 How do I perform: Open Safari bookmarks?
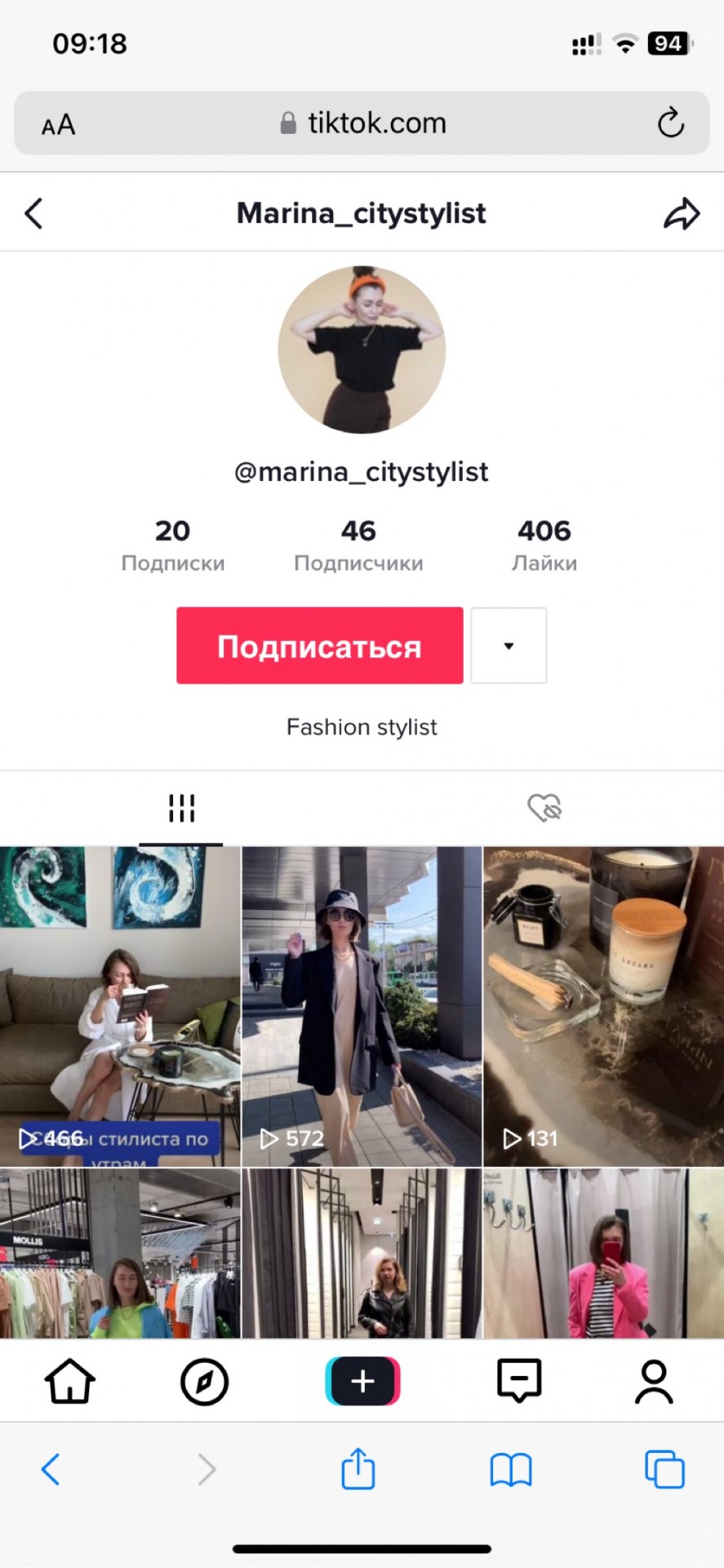511,1470
